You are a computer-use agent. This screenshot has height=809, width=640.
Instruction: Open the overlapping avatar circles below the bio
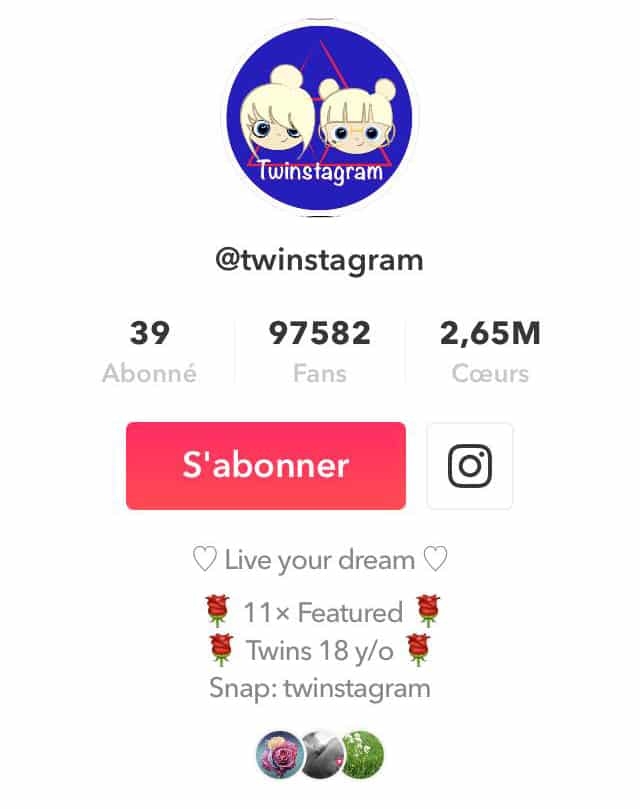pos(320,754)
